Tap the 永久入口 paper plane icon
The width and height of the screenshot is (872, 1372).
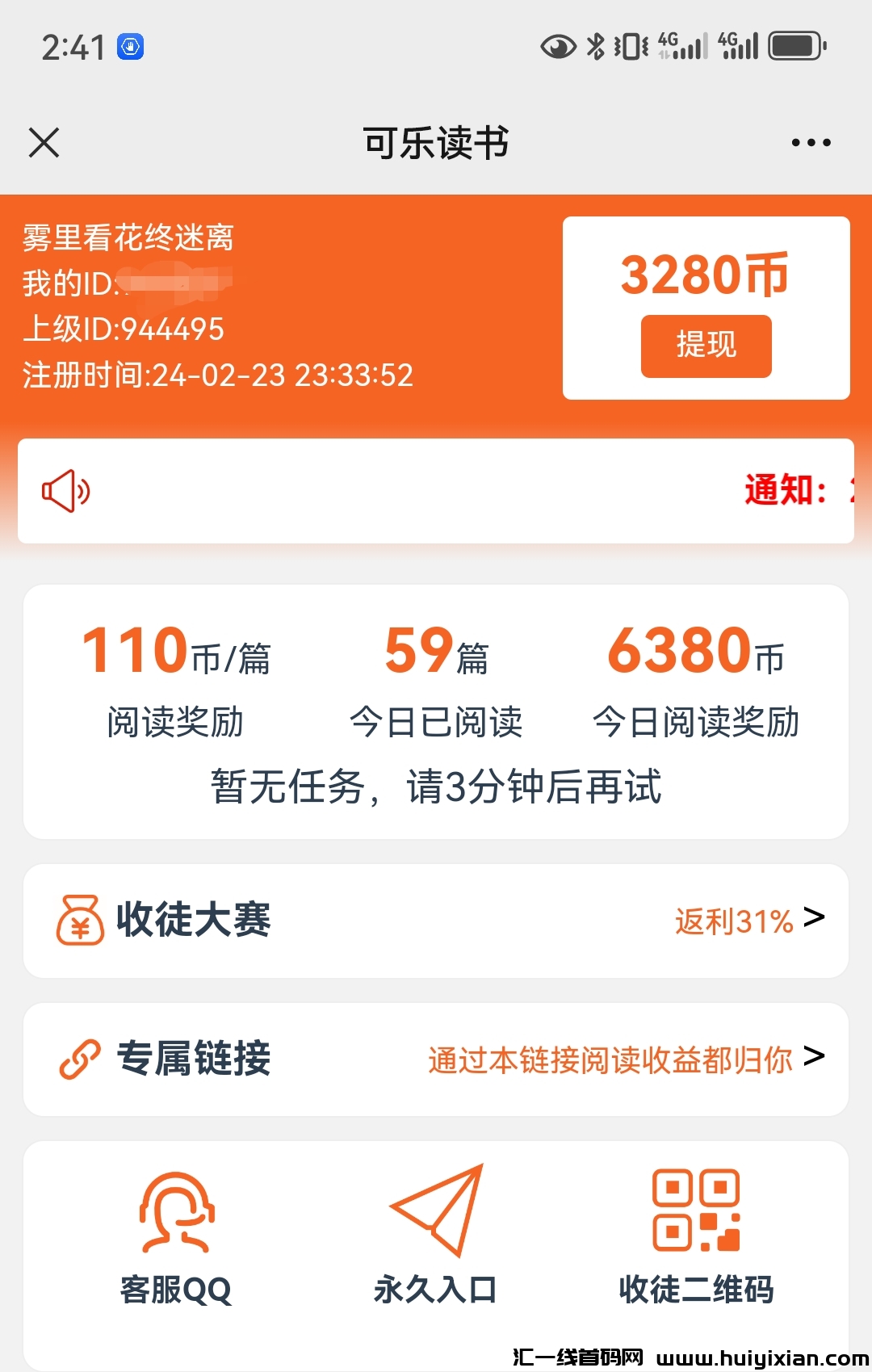click(x=436, y=1211)
